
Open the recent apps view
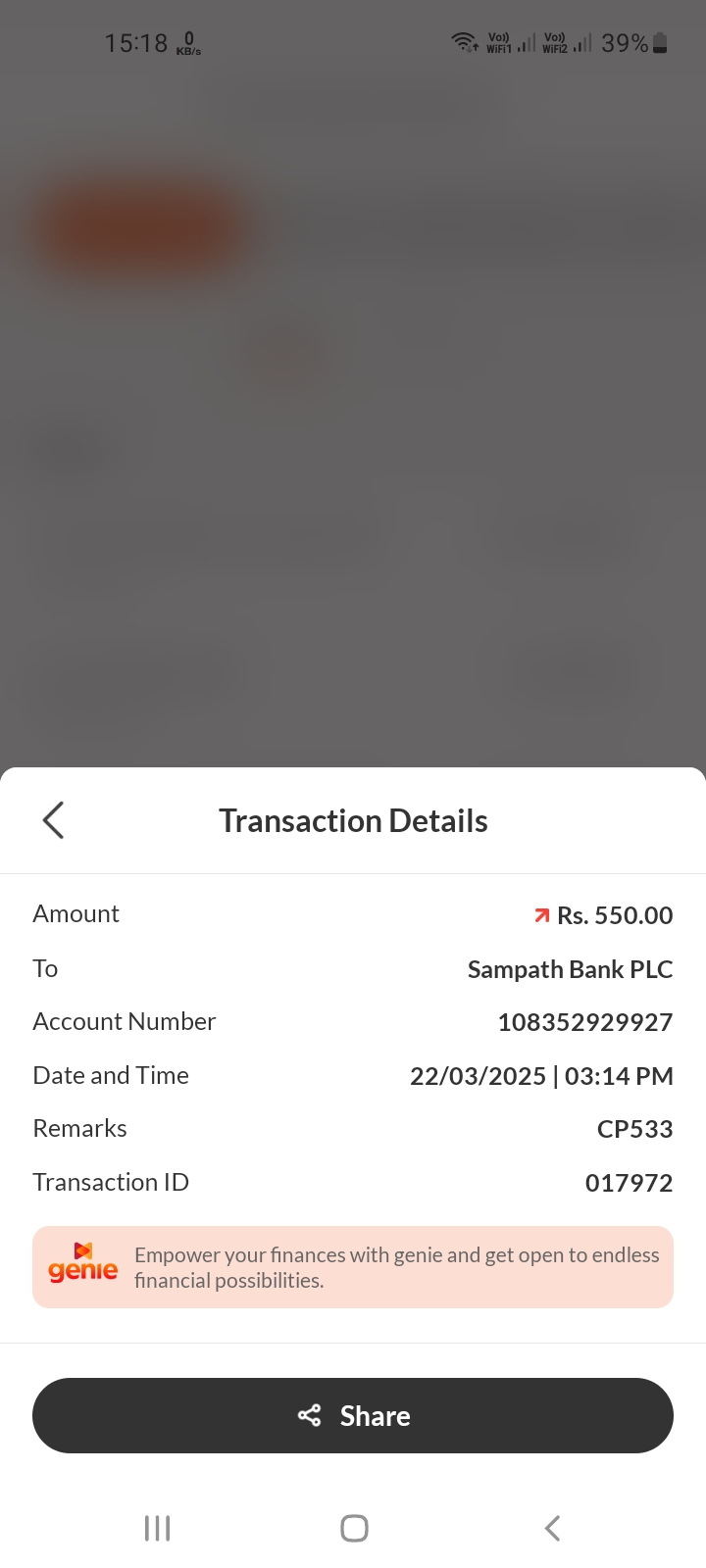click(x=157, y=1528)
